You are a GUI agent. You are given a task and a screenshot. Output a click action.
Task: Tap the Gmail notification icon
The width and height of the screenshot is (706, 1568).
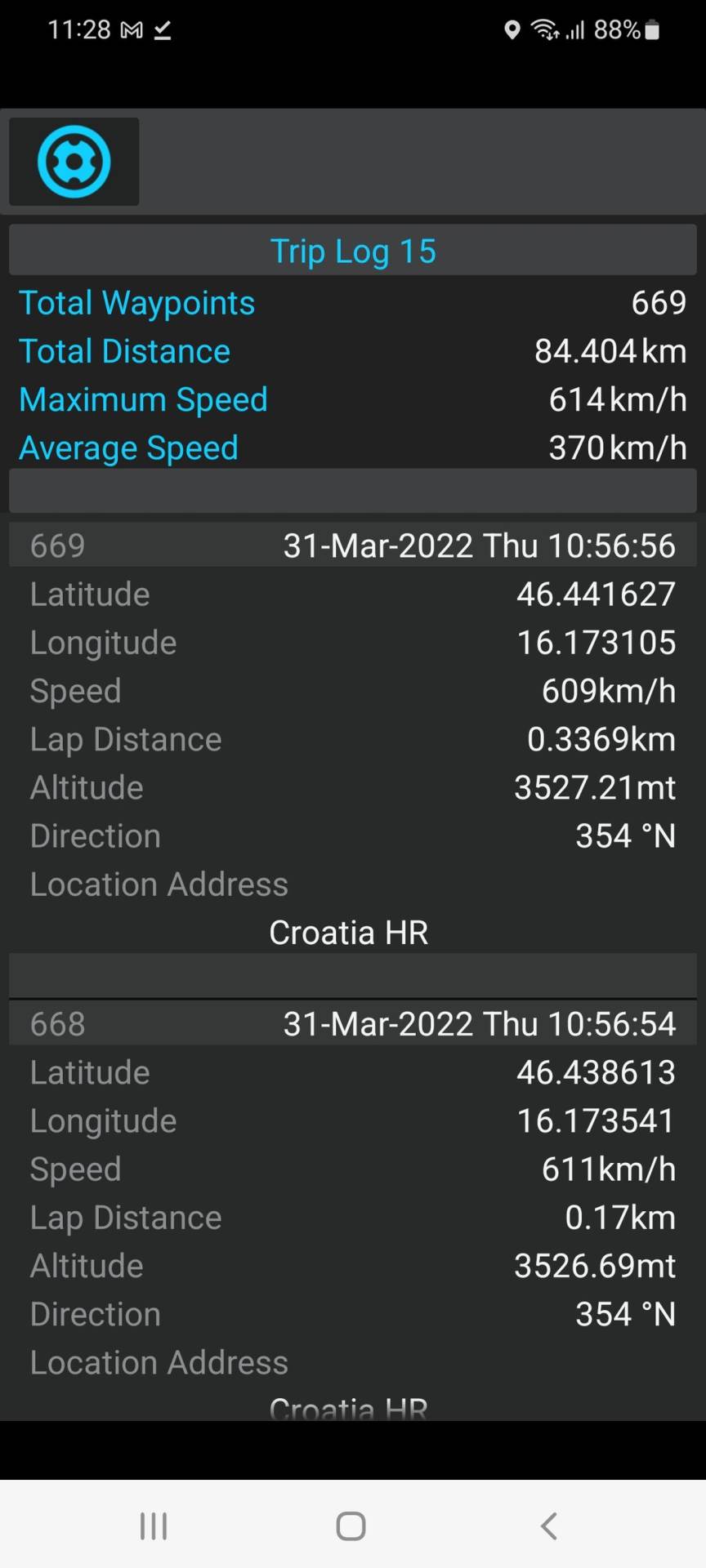pos(131,30)
